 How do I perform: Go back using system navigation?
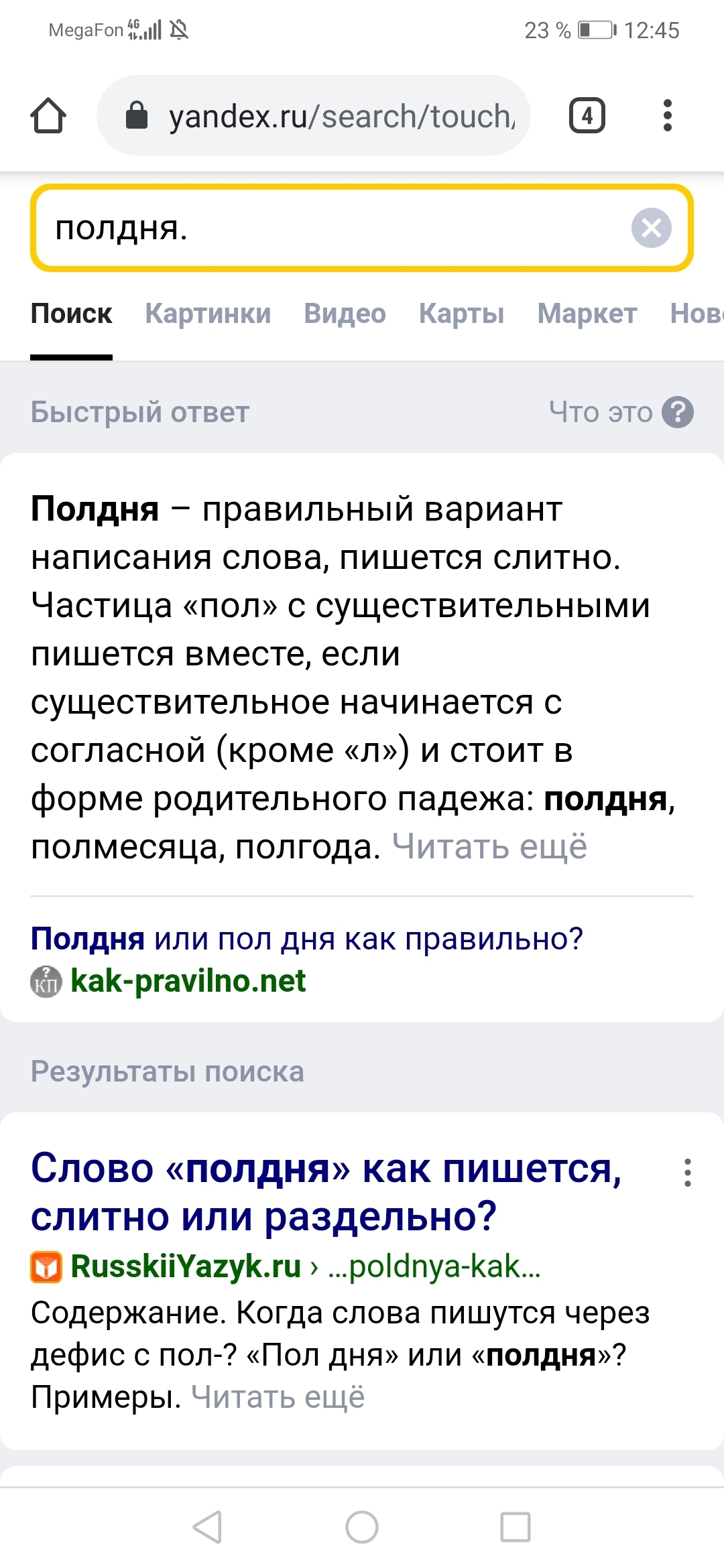coord(207,1527)
